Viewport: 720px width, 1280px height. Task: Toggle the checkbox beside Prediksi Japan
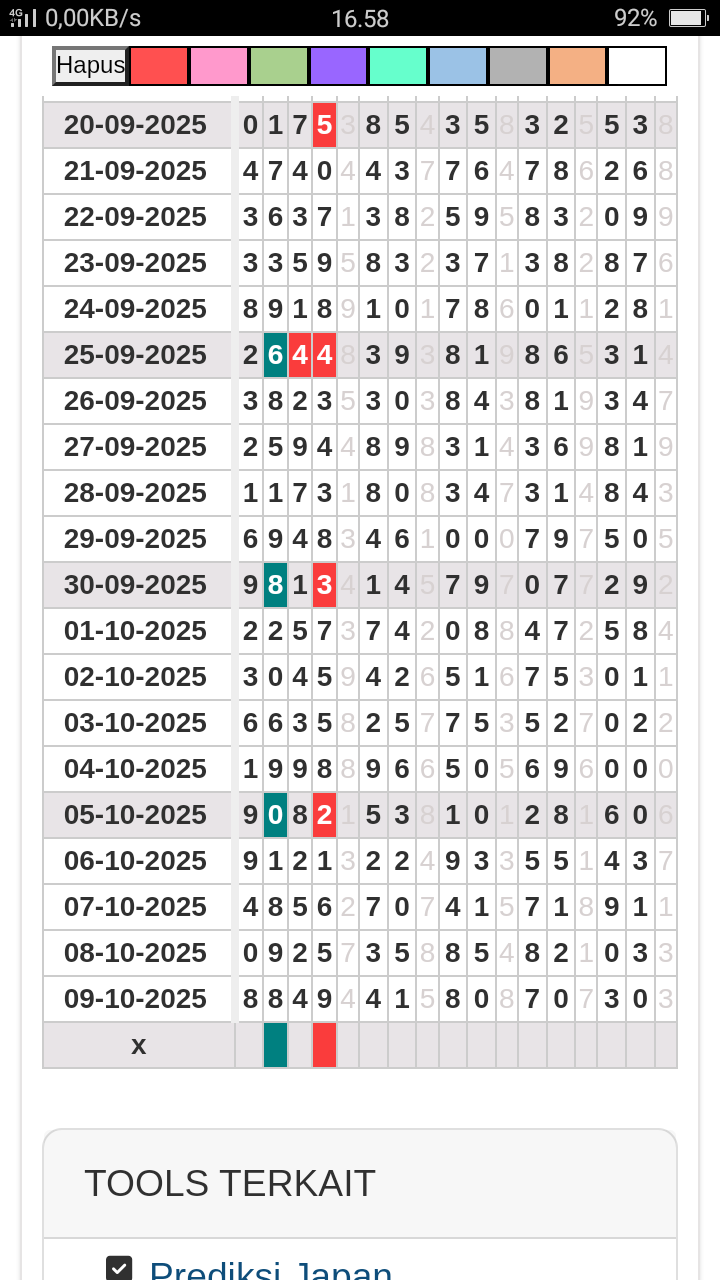click(x=119, y=1268)
